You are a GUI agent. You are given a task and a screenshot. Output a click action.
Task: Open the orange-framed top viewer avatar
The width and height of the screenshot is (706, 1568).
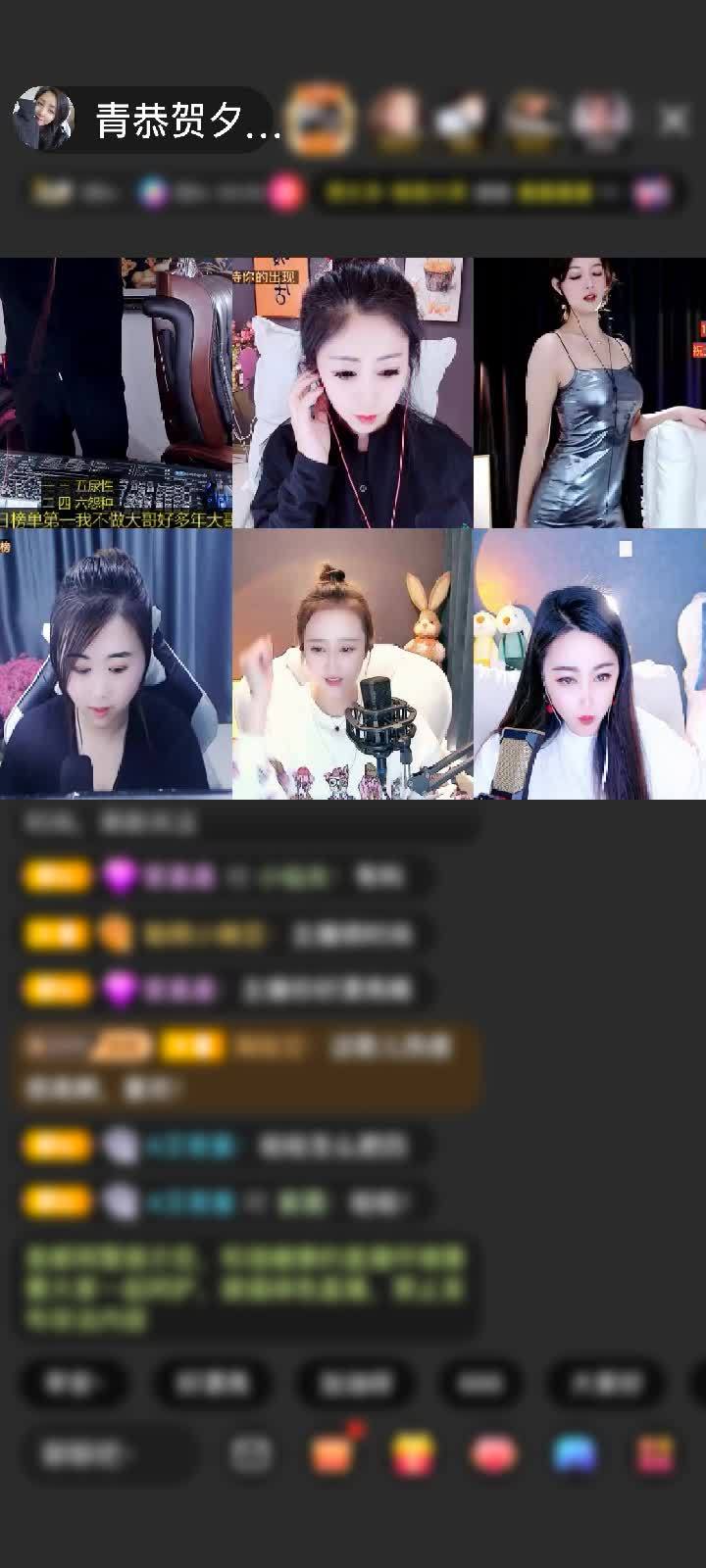[321, 119]
